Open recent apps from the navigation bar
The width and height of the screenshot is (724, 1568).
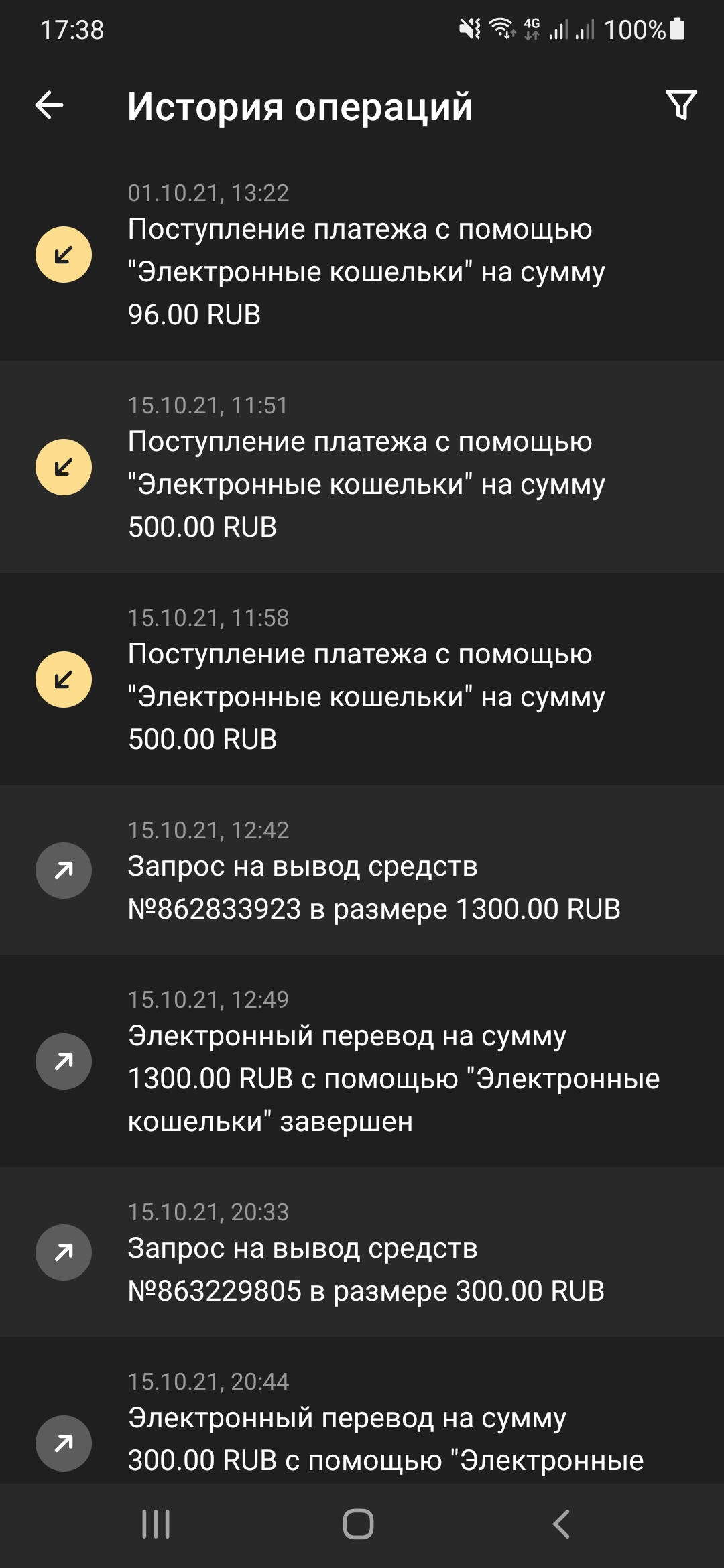point(156,1524)
